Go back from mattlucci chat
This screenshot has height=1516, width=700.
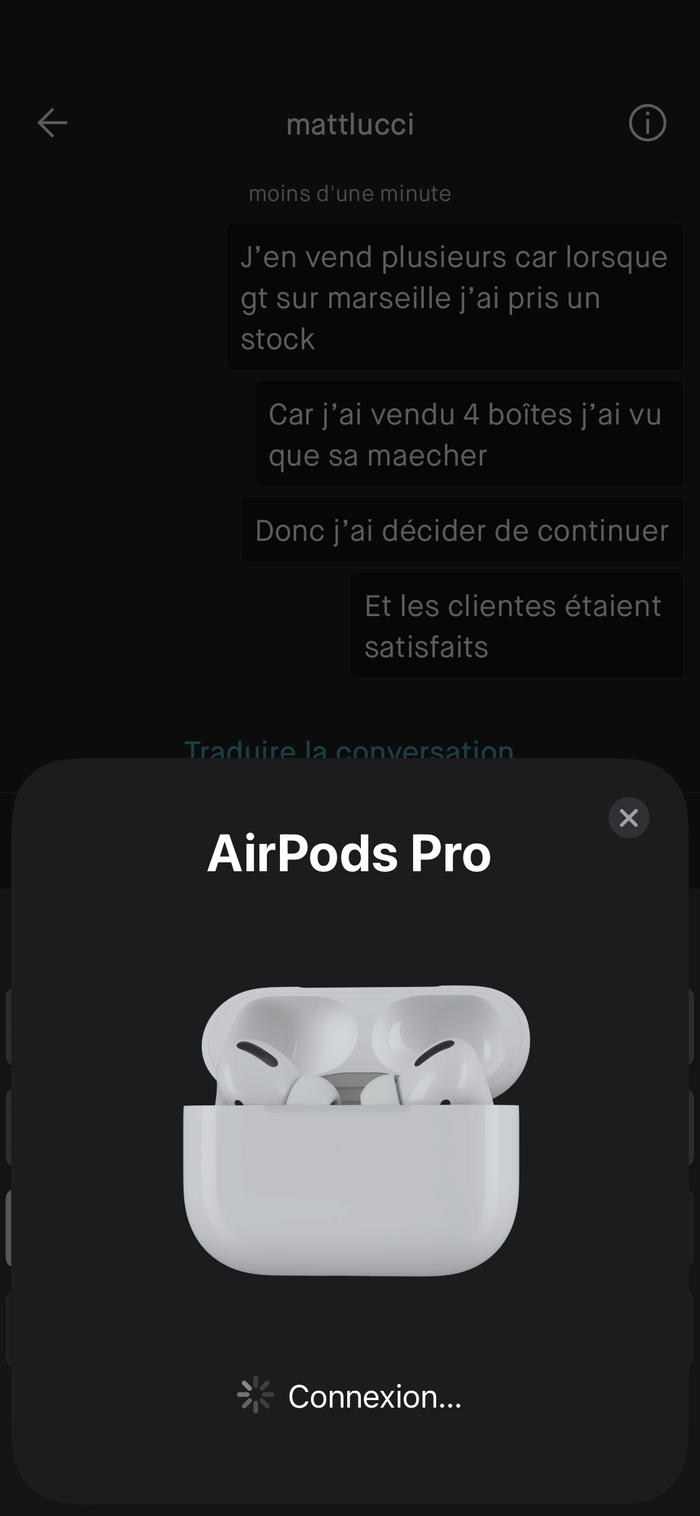coord(52,123)
